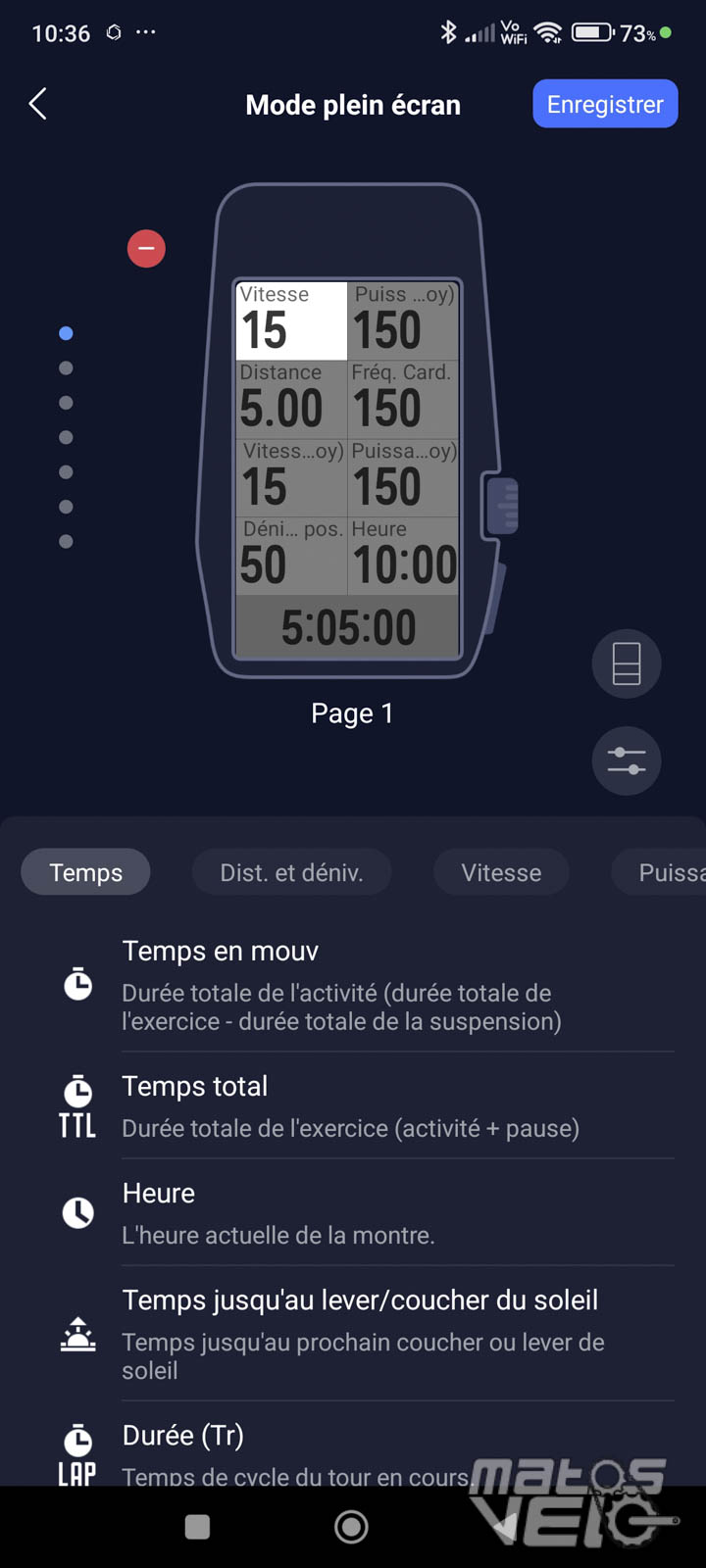Choose the Temps total data field
This screenshot has height=1568, width=706.
366,1106
